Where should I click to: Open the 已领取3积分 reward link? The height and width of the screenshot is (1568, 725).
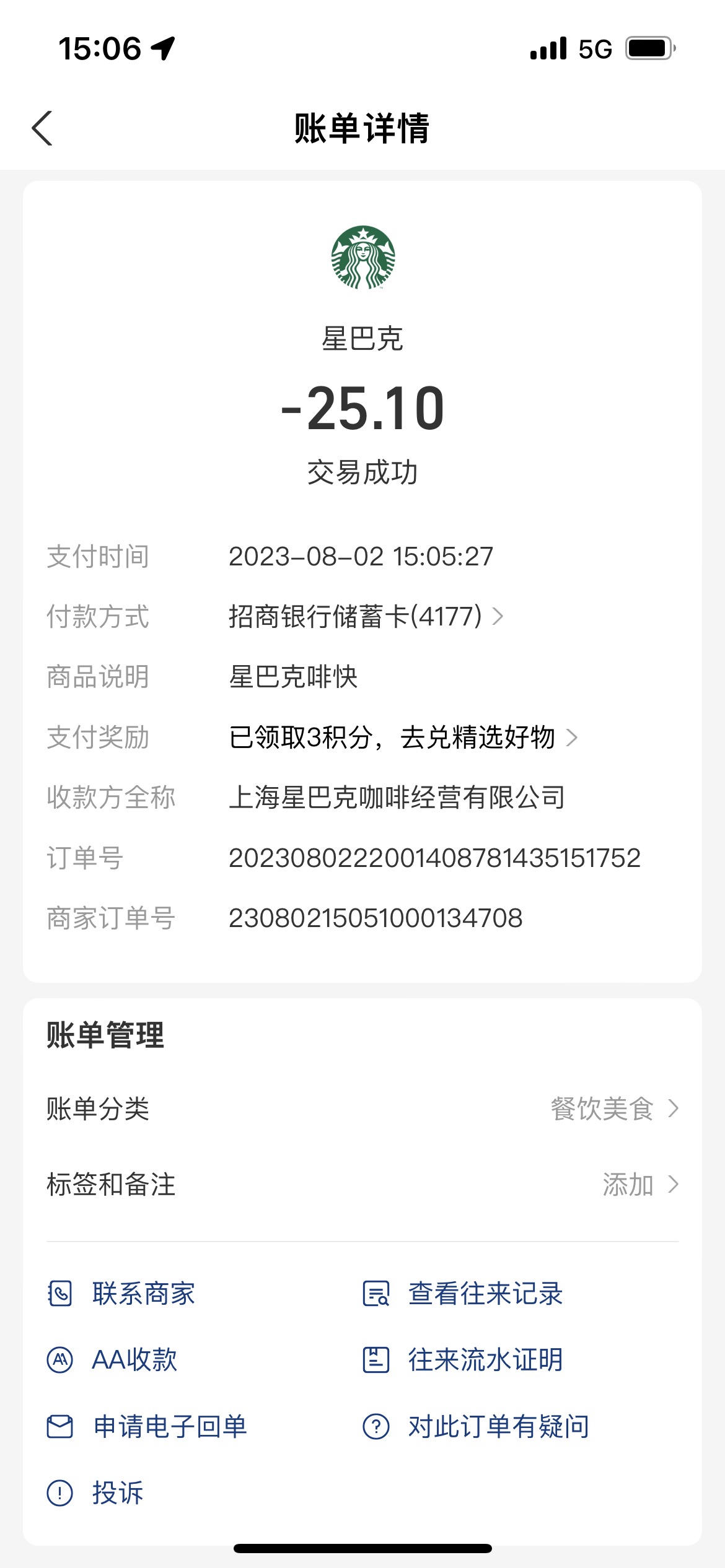click(403, 737)
